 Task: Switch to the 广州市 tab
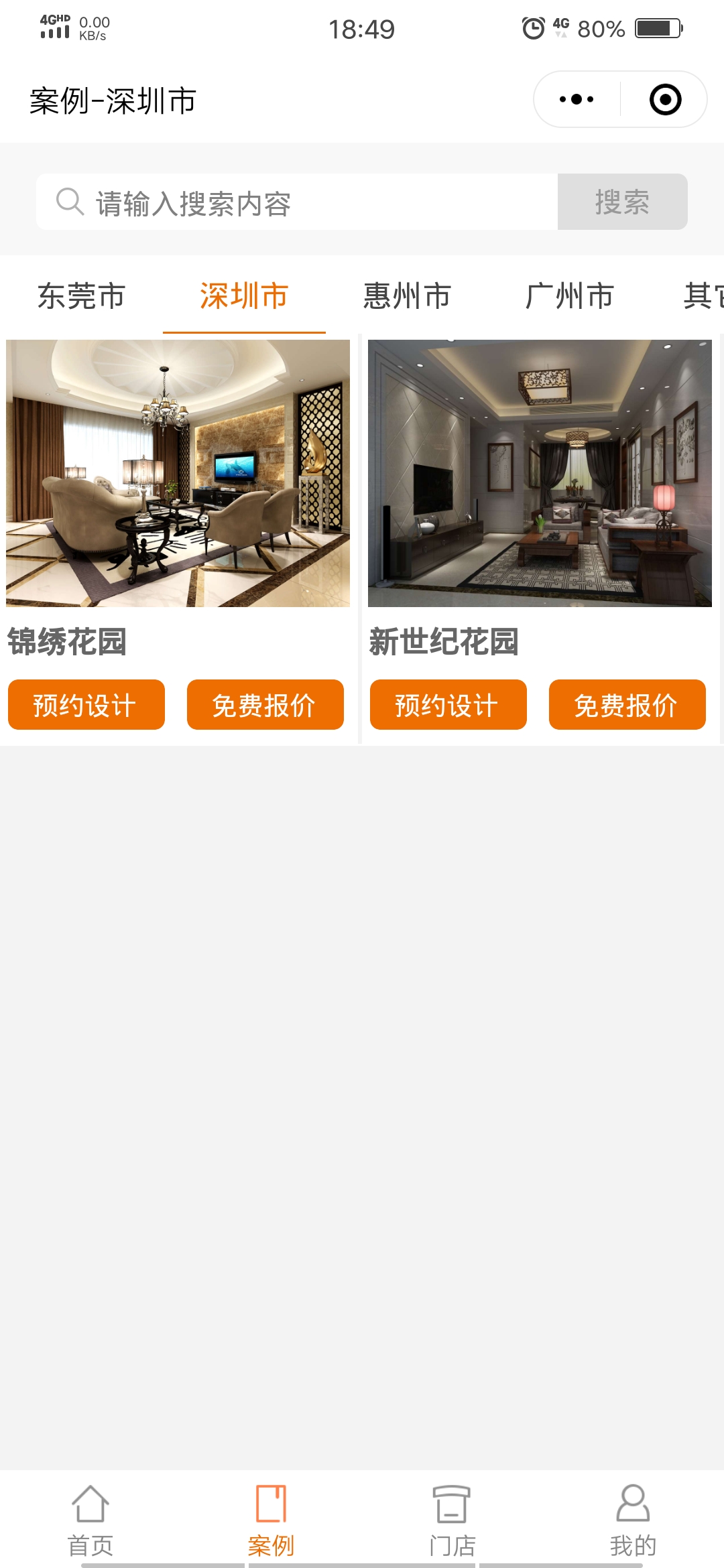[x=570, y=296]
